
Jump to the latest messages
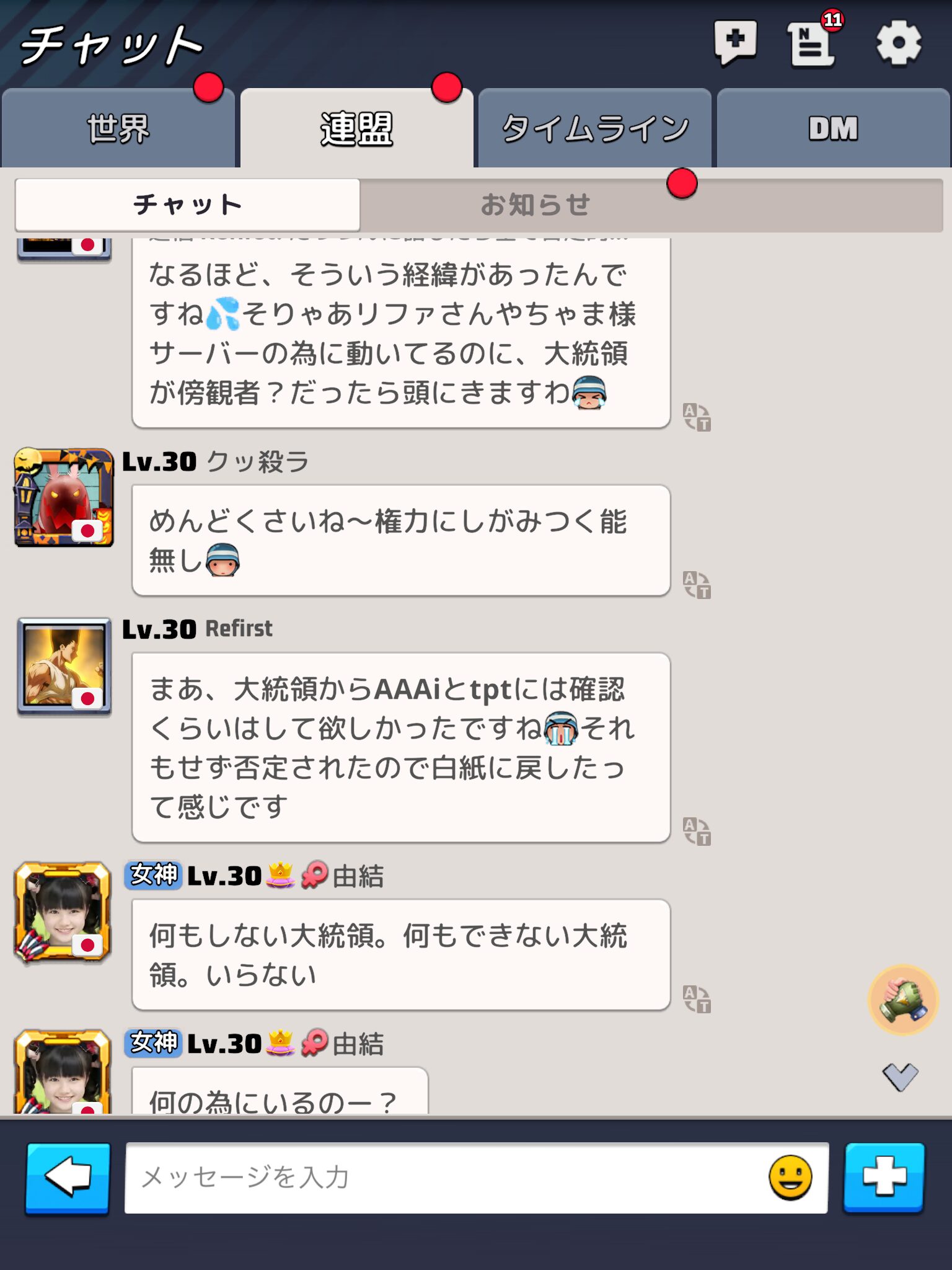tap(900, 1077)
